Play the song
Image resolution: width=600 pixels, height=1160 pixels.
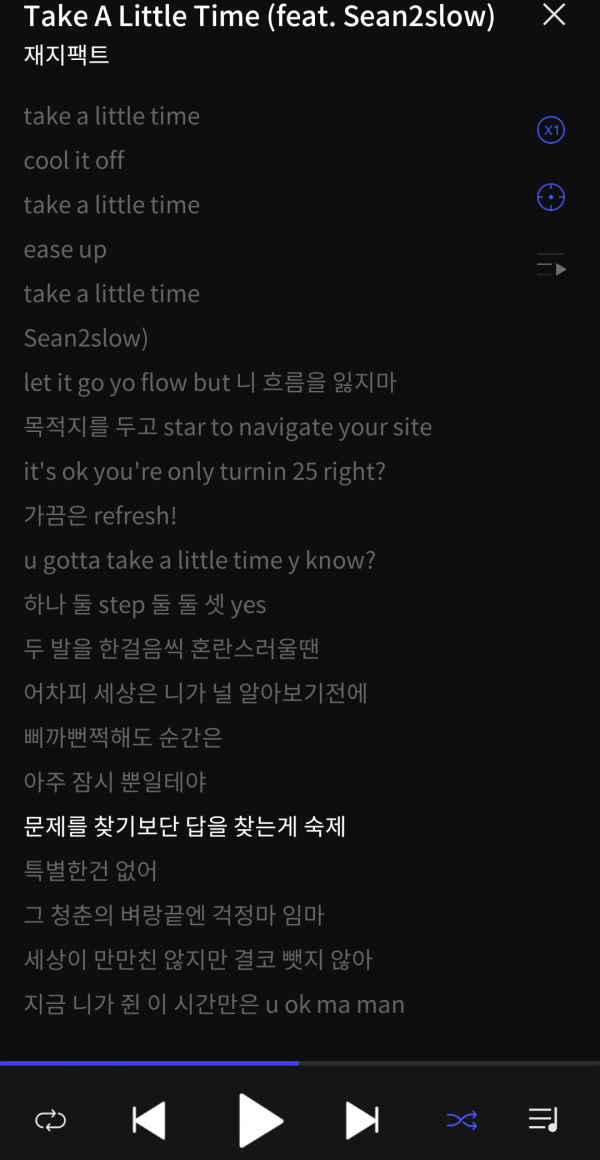pos(260,1120)
